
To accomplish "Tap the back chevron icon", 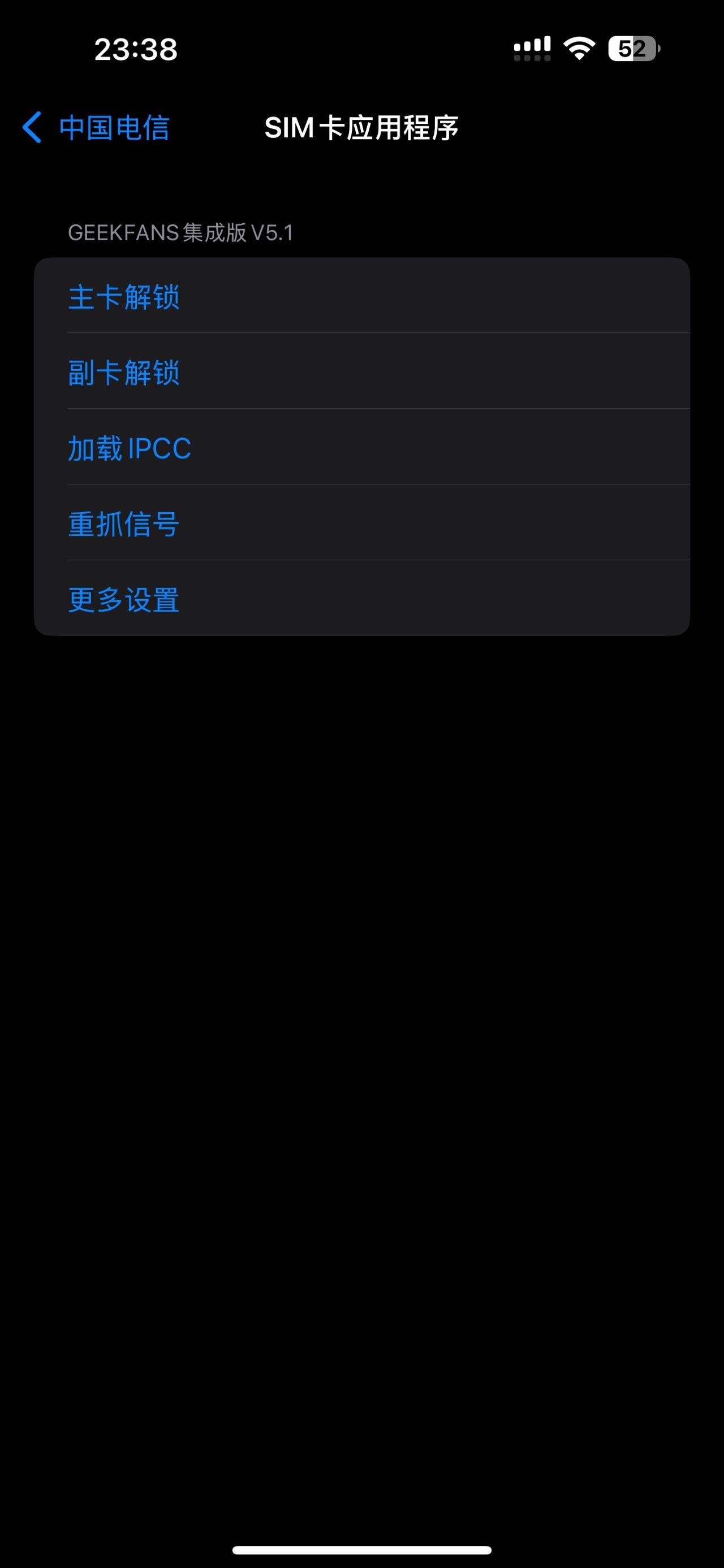I will pos(33,127).
